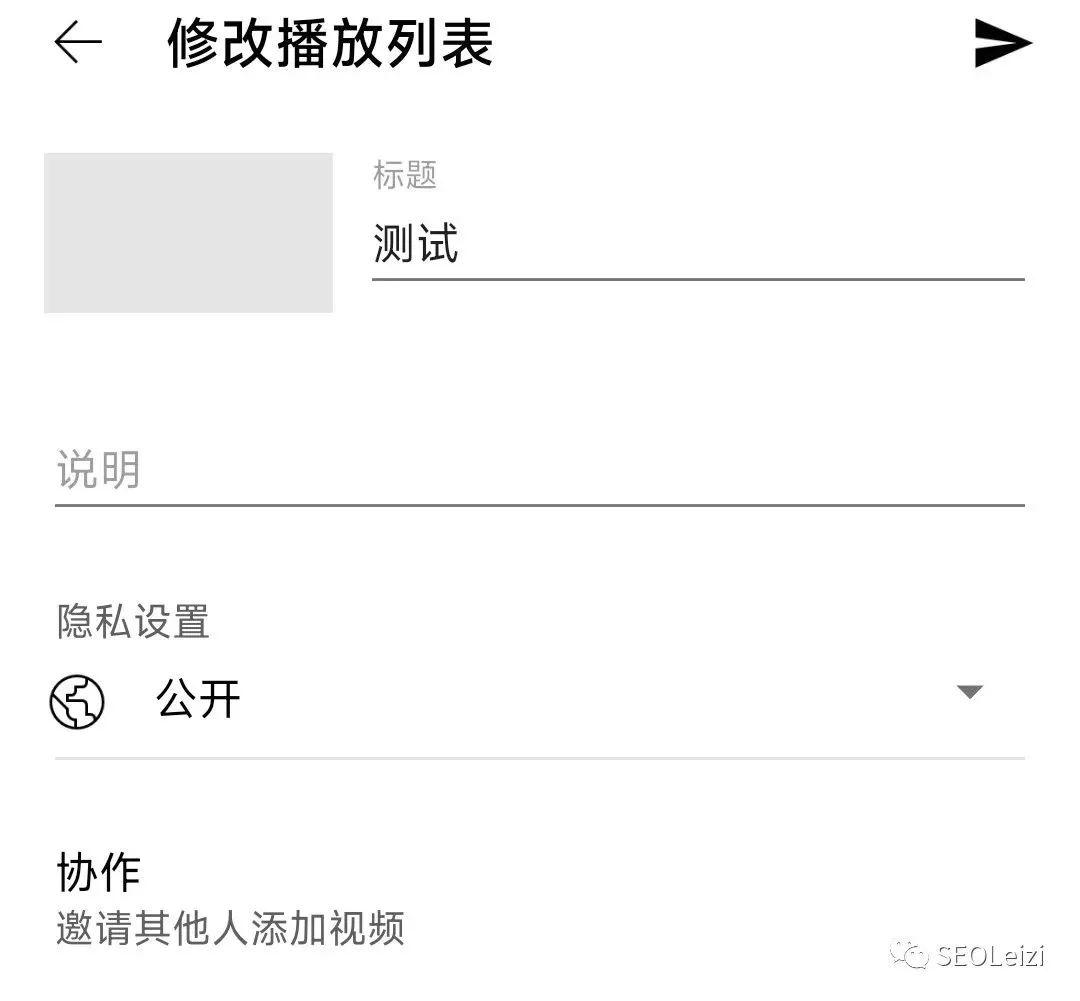Go back from 修改播放列表

pyautogui.click(x=78, y=43)
